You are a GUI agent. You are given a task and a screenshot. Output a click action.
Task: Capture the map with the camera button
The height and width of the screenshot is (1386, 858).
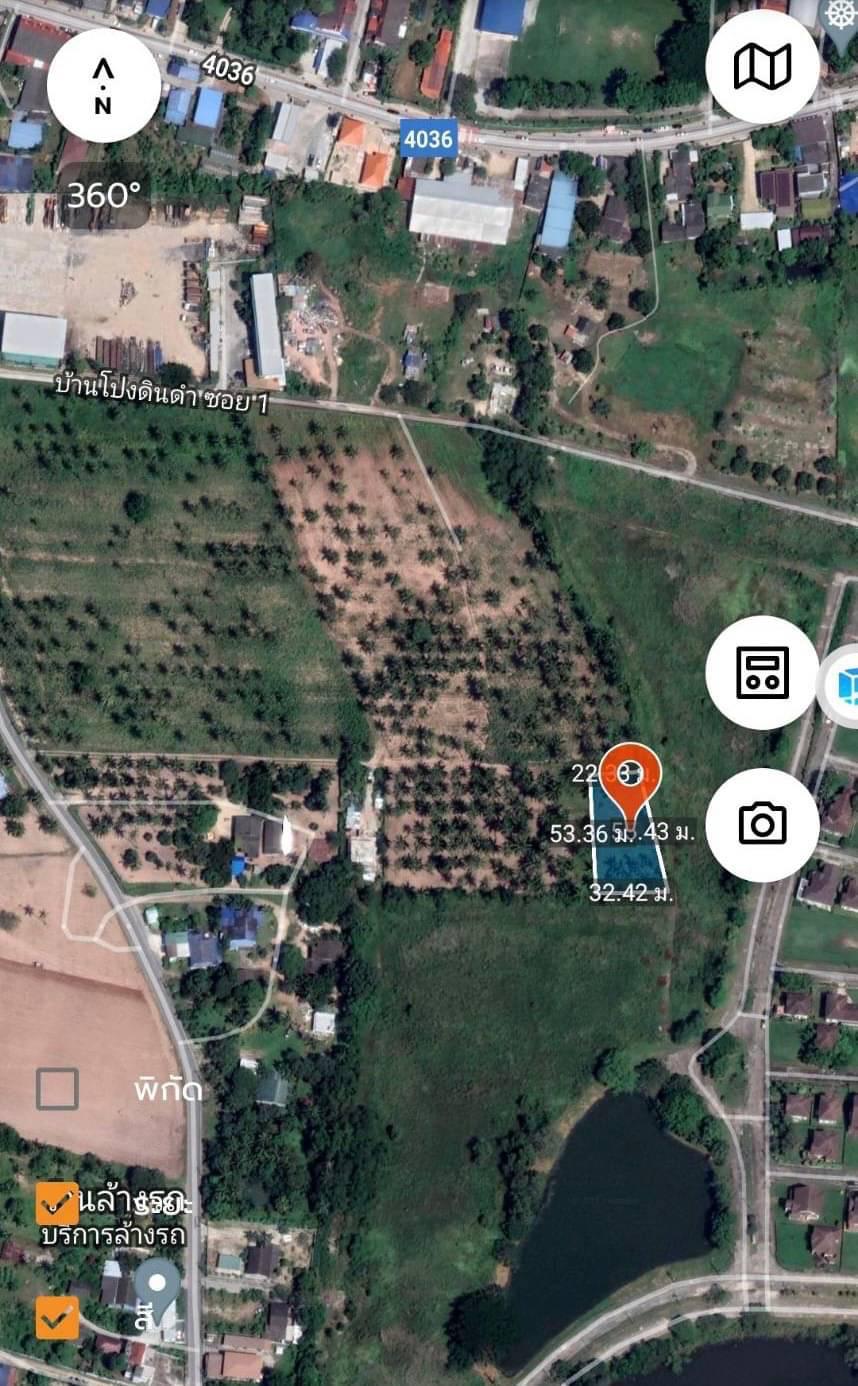[762, 824]
